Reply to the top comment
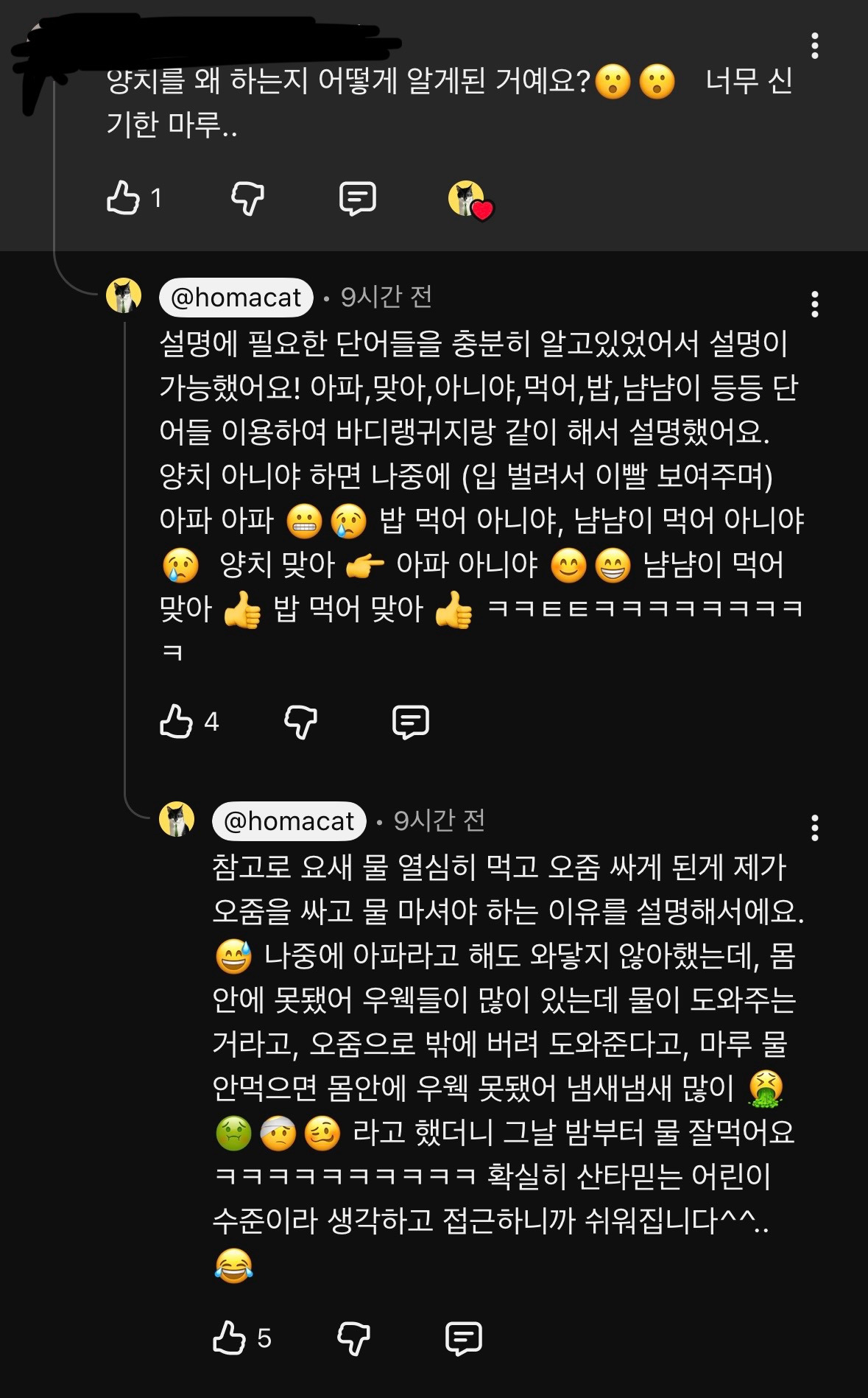868x1398 pixels. pos(358,198)
